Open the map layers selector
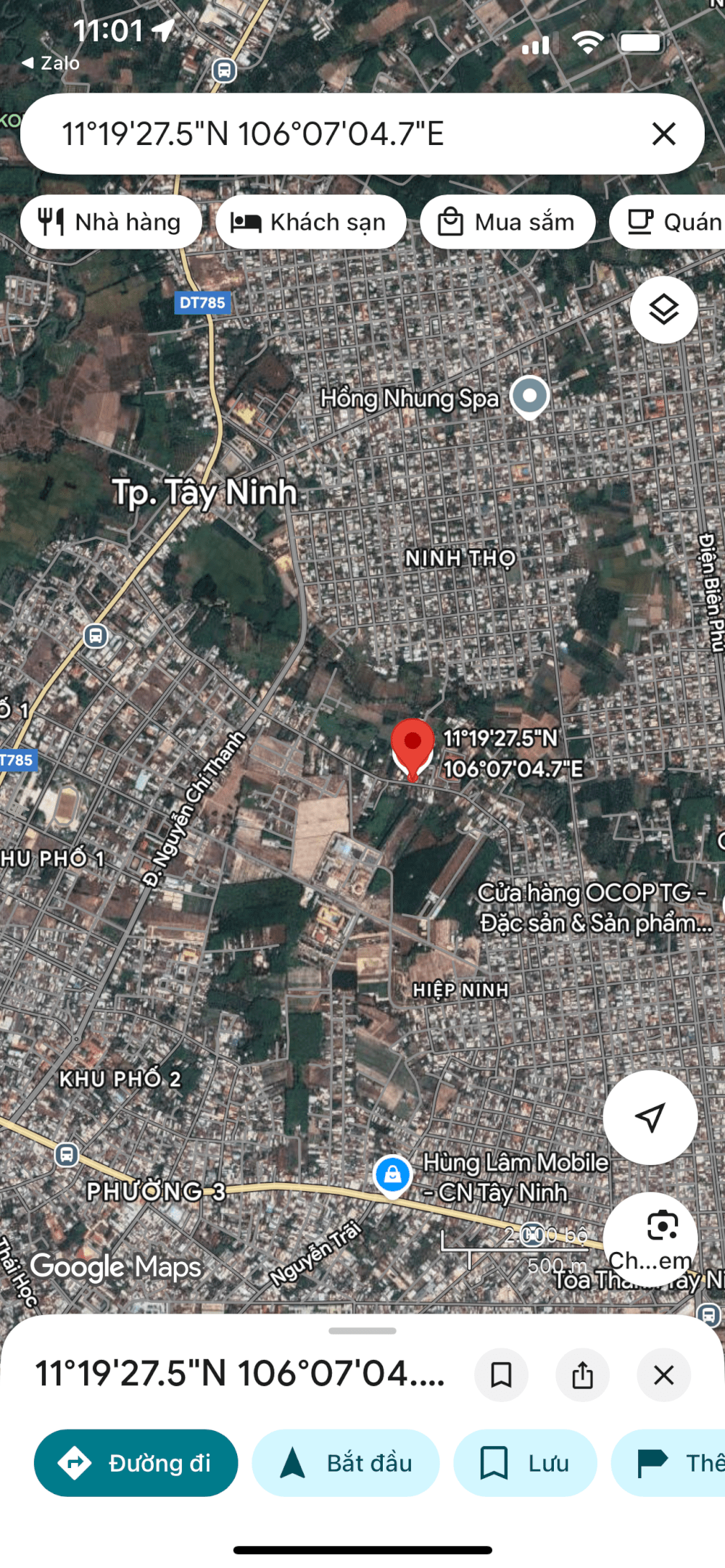725x1568 pixels. click(x=663, y=310)
